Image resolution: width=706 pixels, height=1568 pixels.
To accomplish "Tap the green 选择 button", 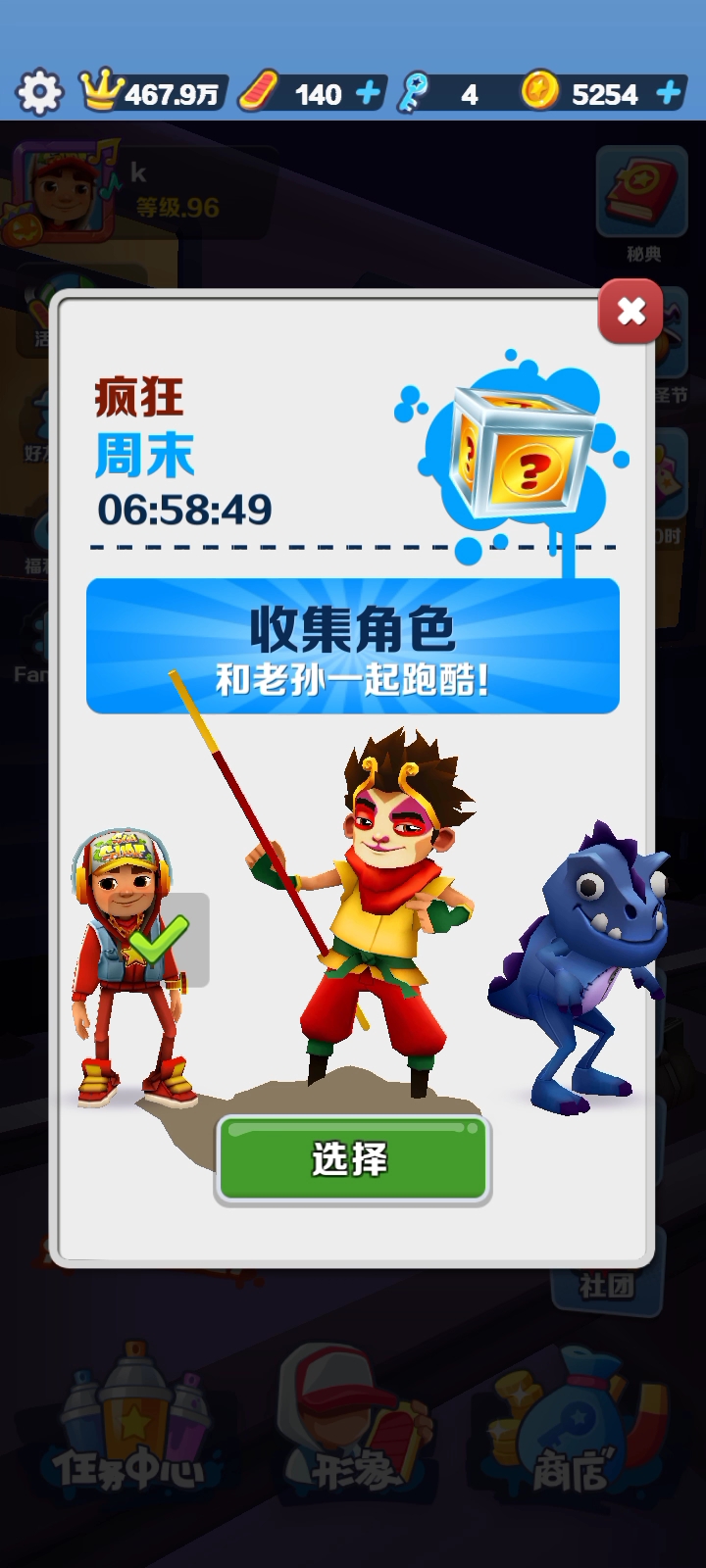I will tap(352, 1159).
